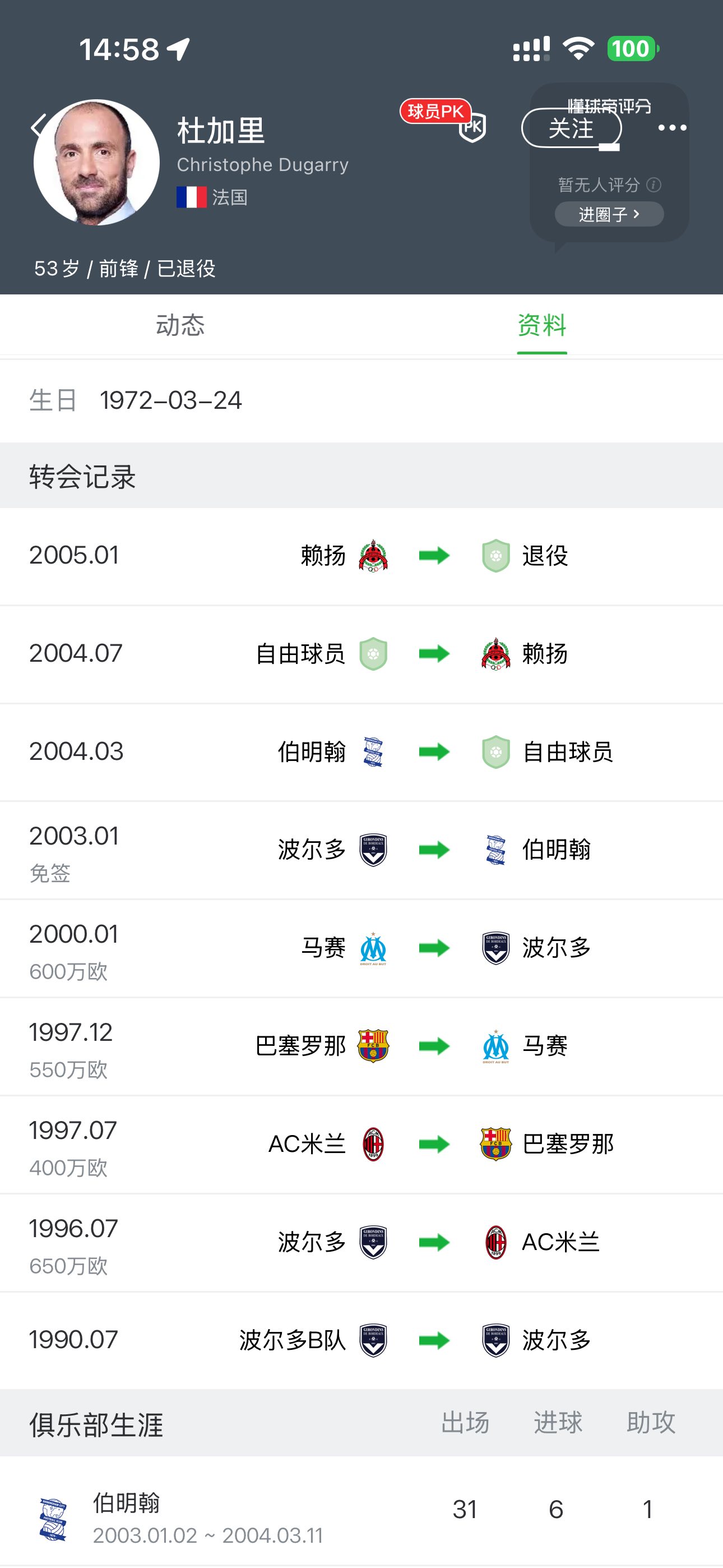Go back using the top-left arrow

(x=38, y=127)
